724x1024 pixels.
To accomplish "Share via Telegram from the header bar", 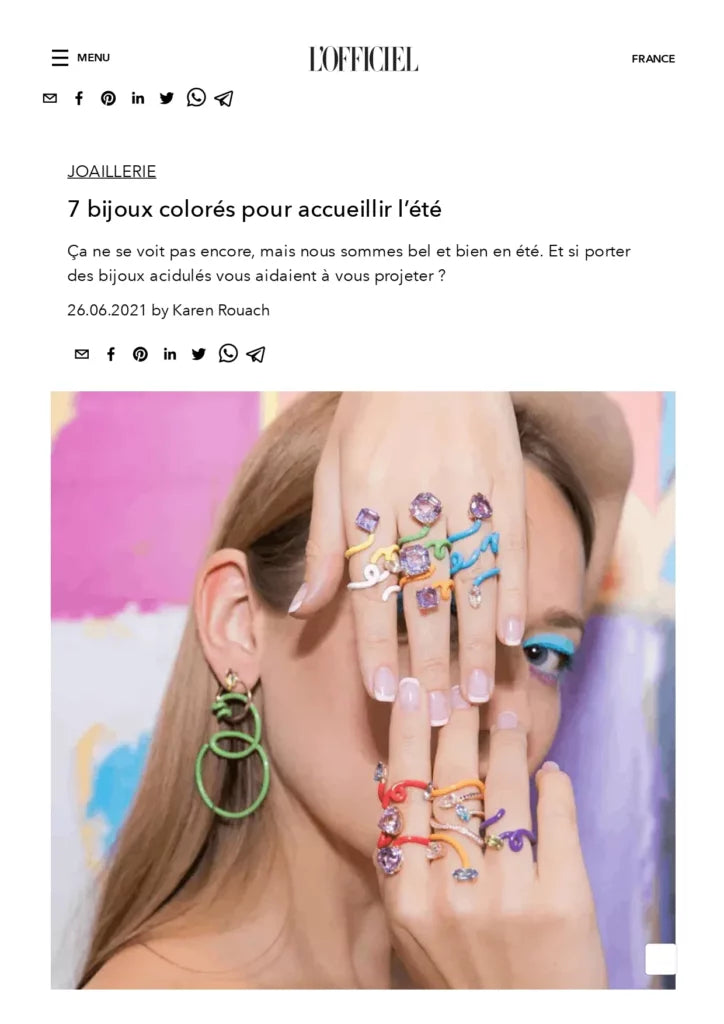I will coord(224,98).
